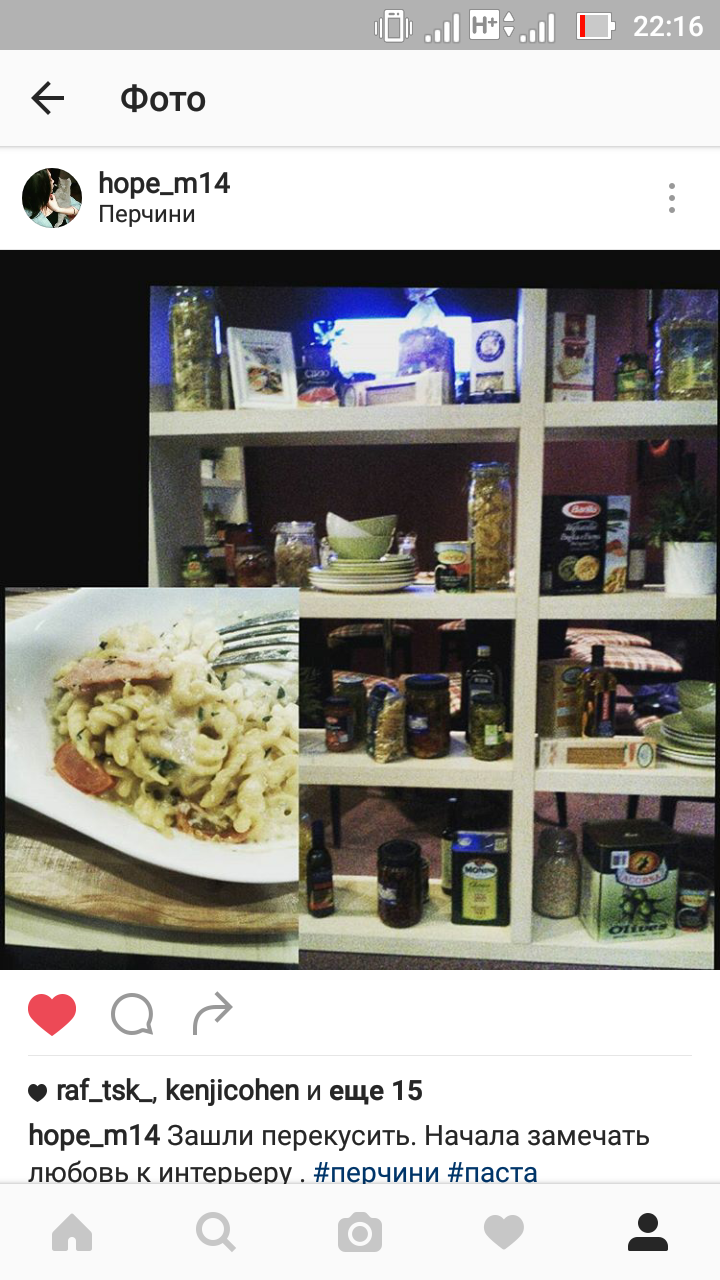This screenshot has height=1280, width=720.
Task: Go back from the Фото screen
Action: [47, 98]
